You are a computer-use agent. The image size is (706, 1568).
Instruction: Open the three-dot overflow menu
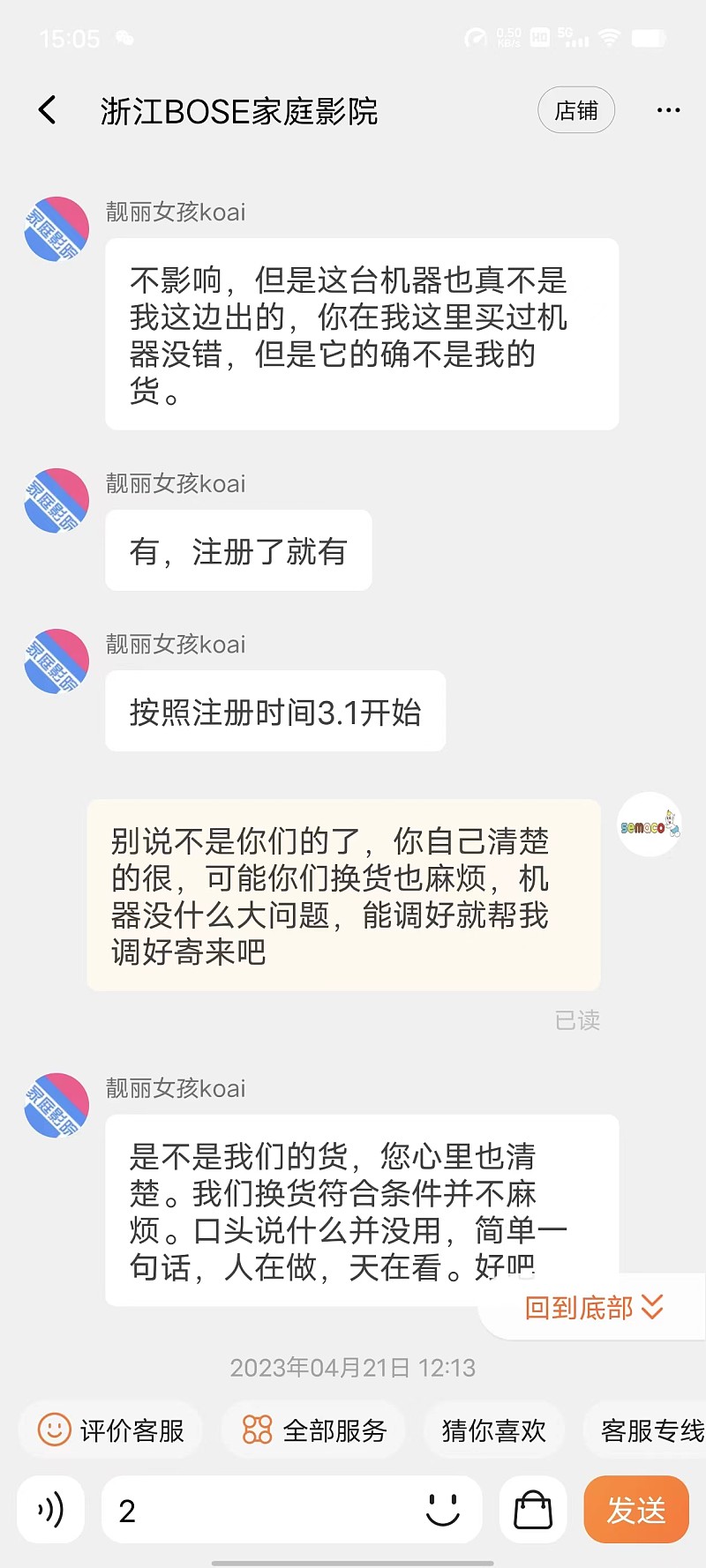click(668, 110)
